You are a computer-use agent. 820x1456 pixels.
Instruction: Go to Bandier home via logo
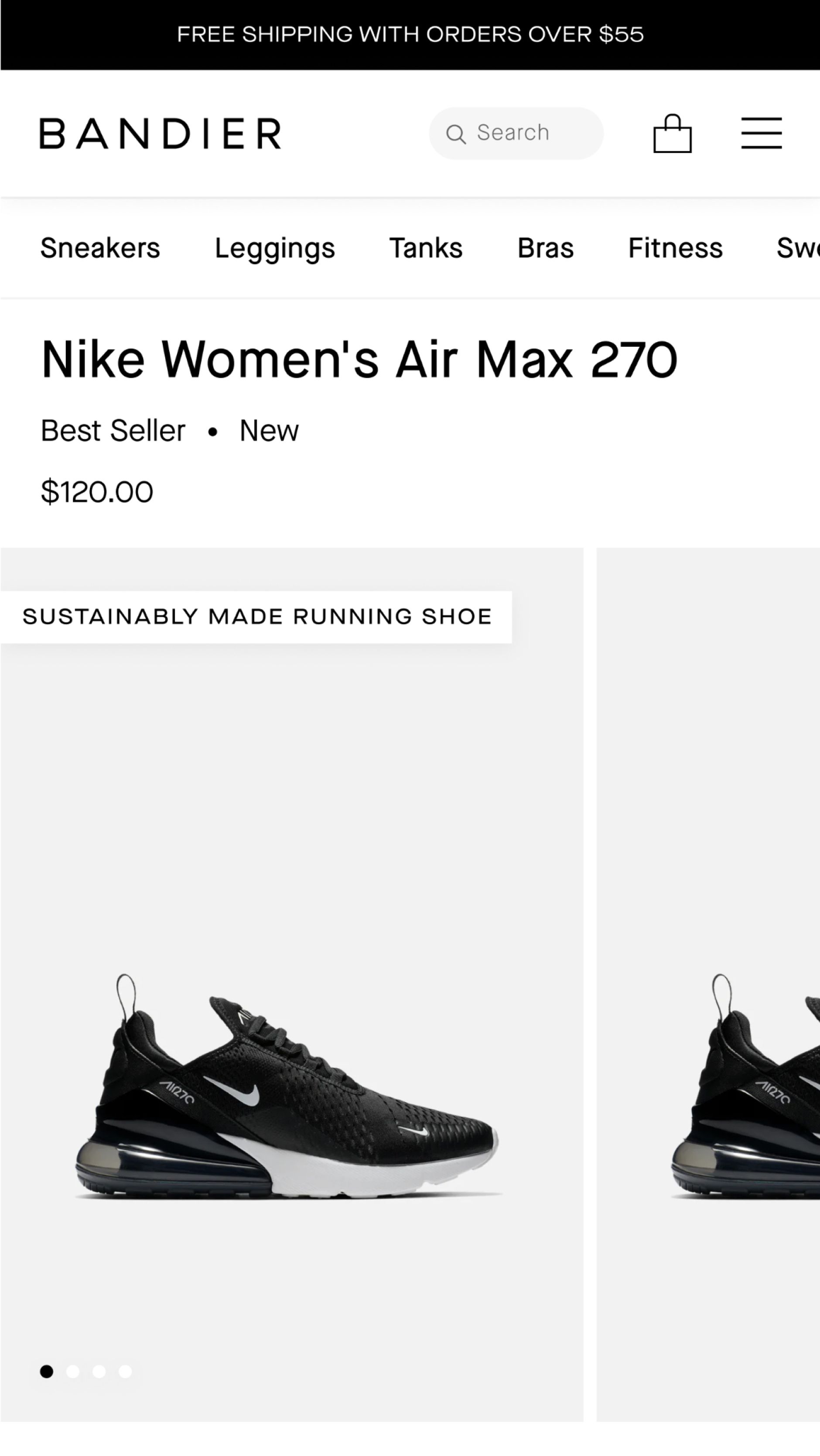pos(161,134)
